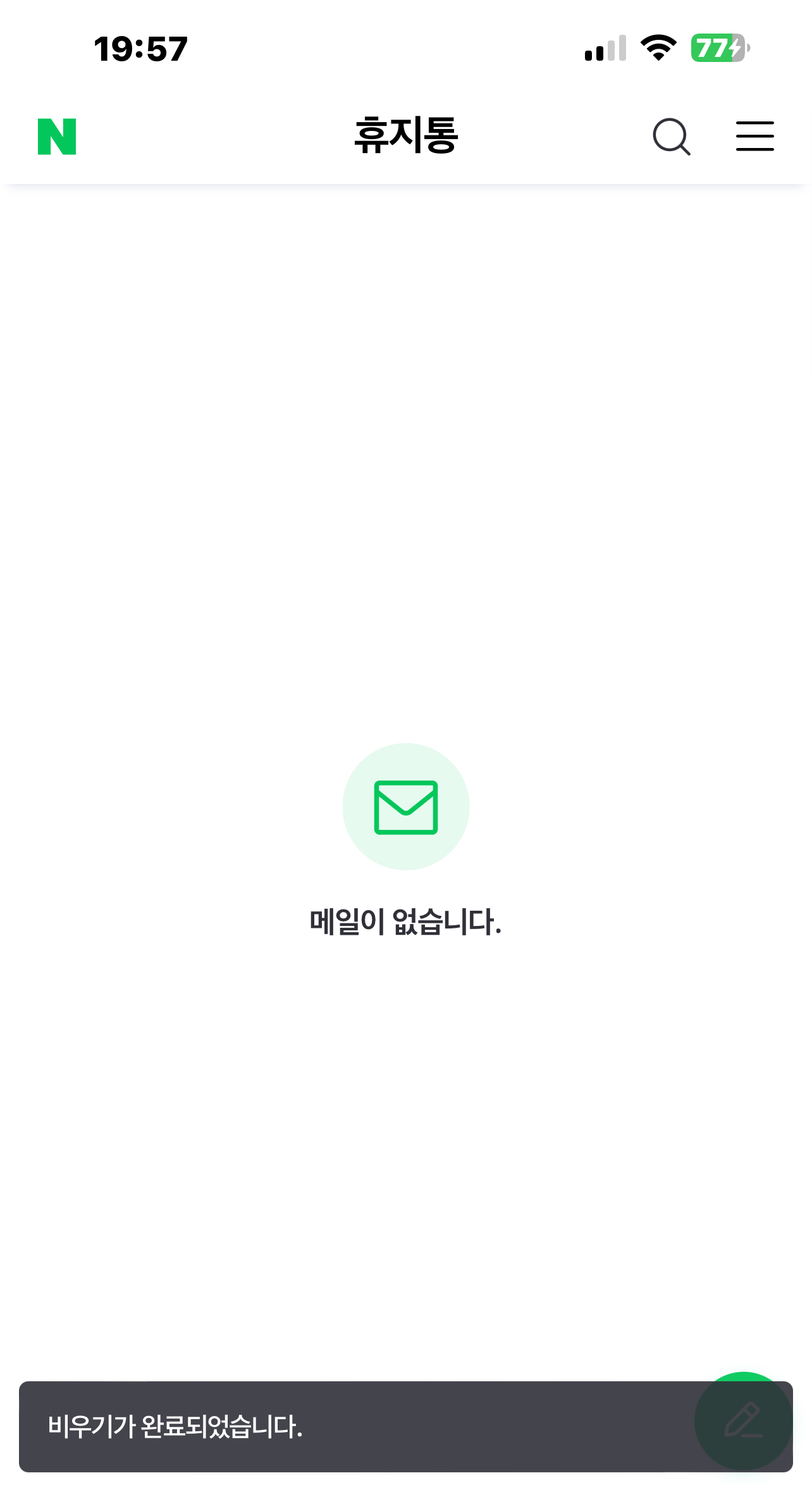Tap the green Naver N logo
The width and height of the screenshot is (812, 1485).
tap(57, 137)
